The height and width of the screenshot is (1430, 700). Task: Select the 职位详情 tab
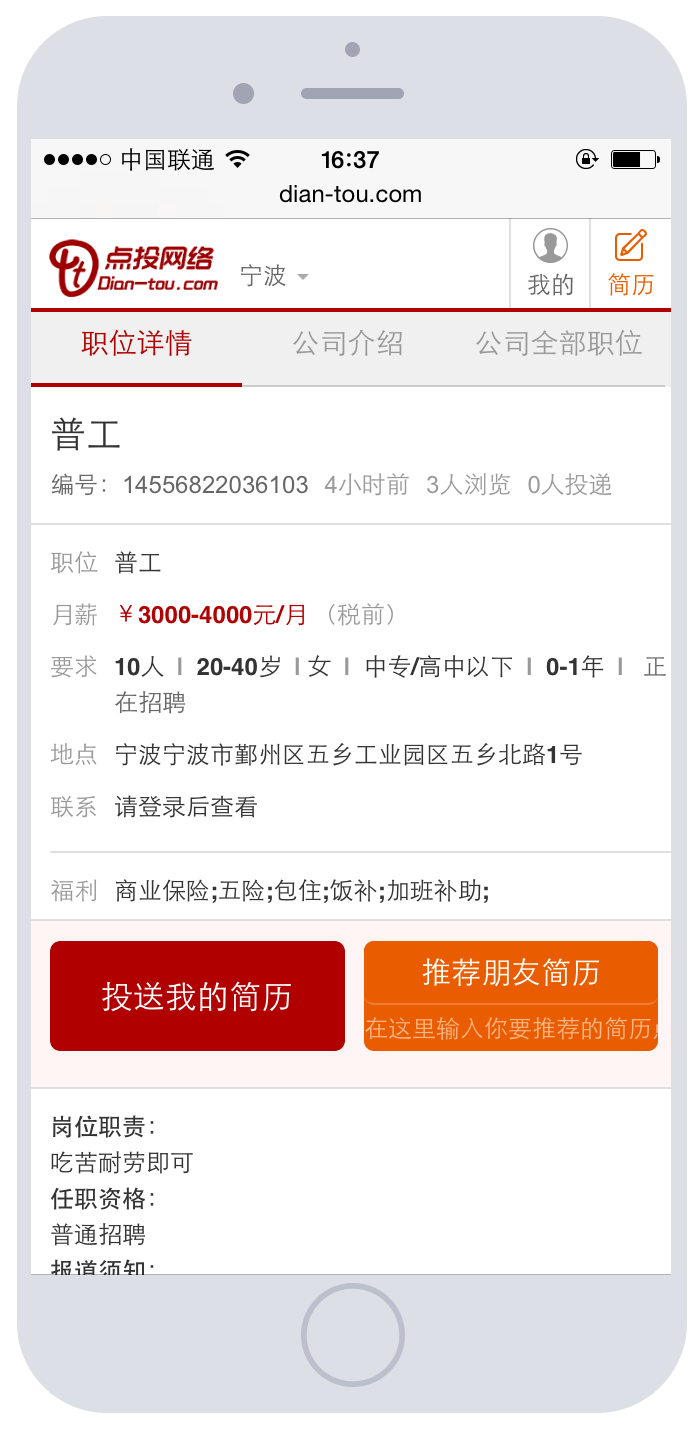coord(136,345)
